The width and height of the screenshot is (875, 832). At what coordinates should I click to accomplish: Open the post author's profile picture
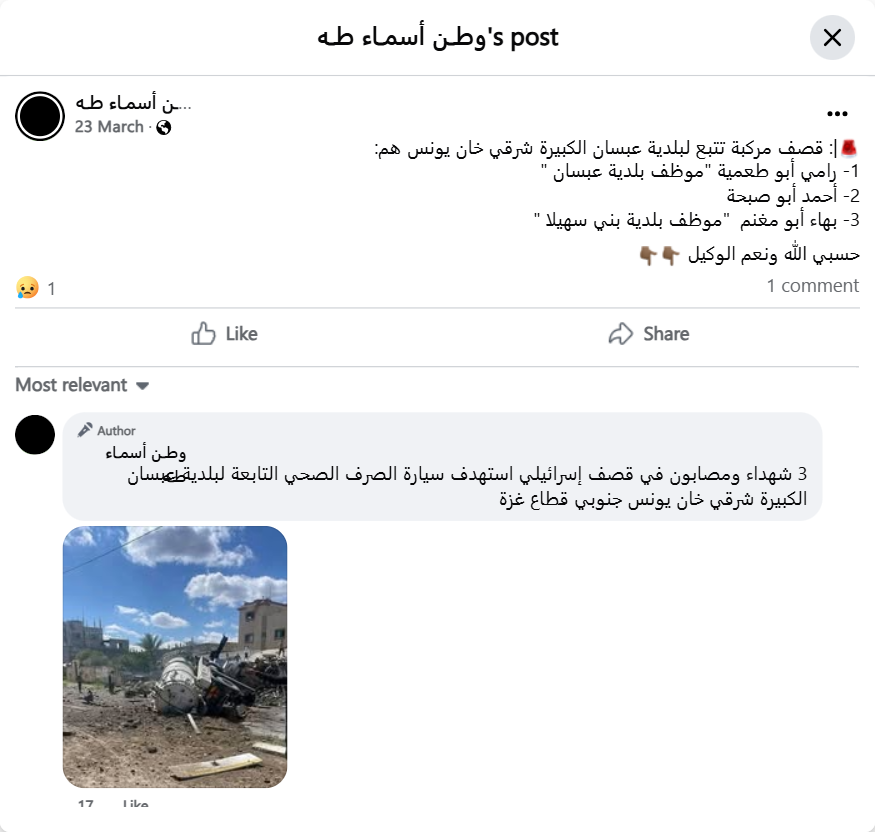[x=41, y=116]
